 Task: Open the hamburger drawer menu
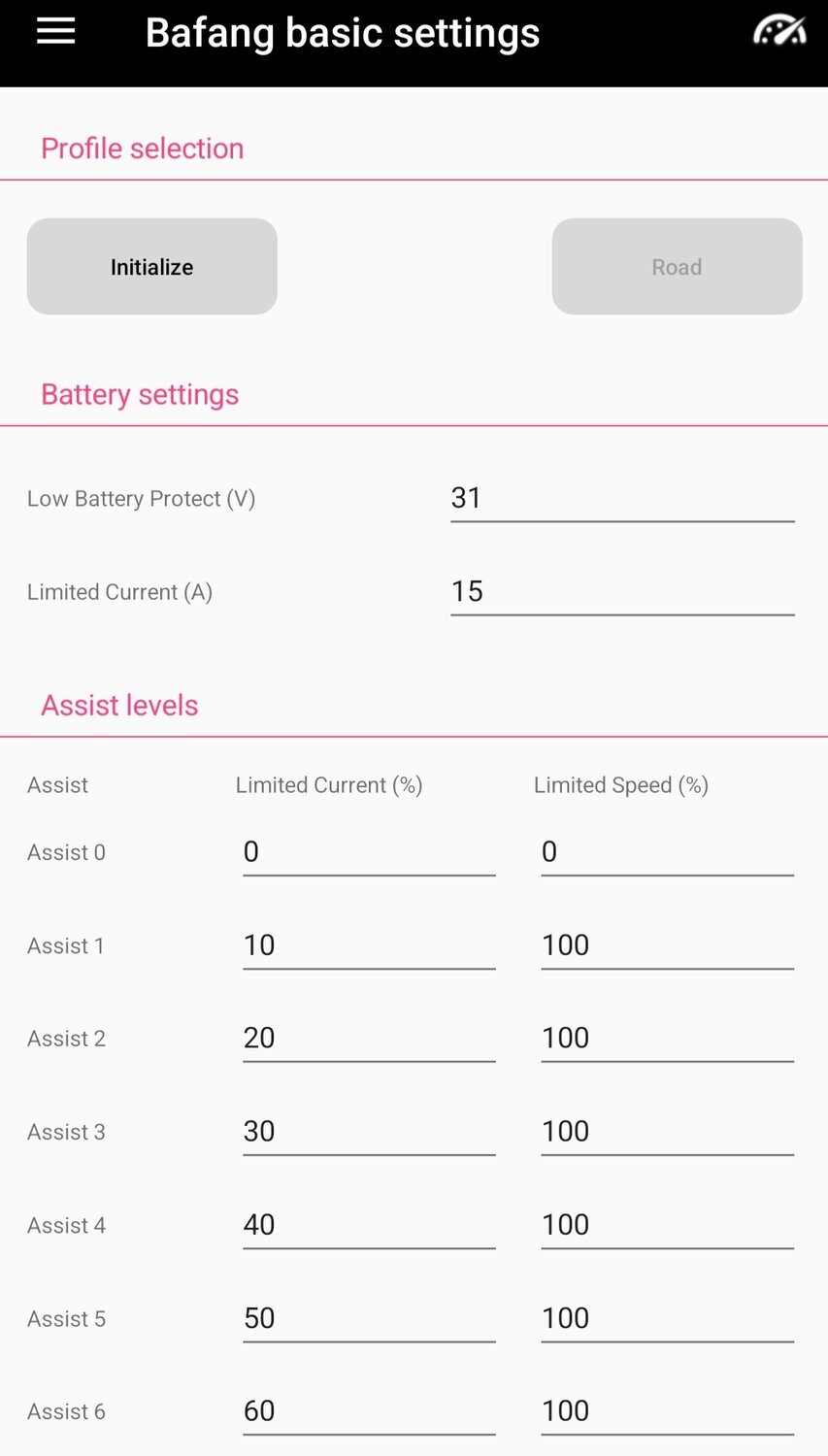point(56,32)
